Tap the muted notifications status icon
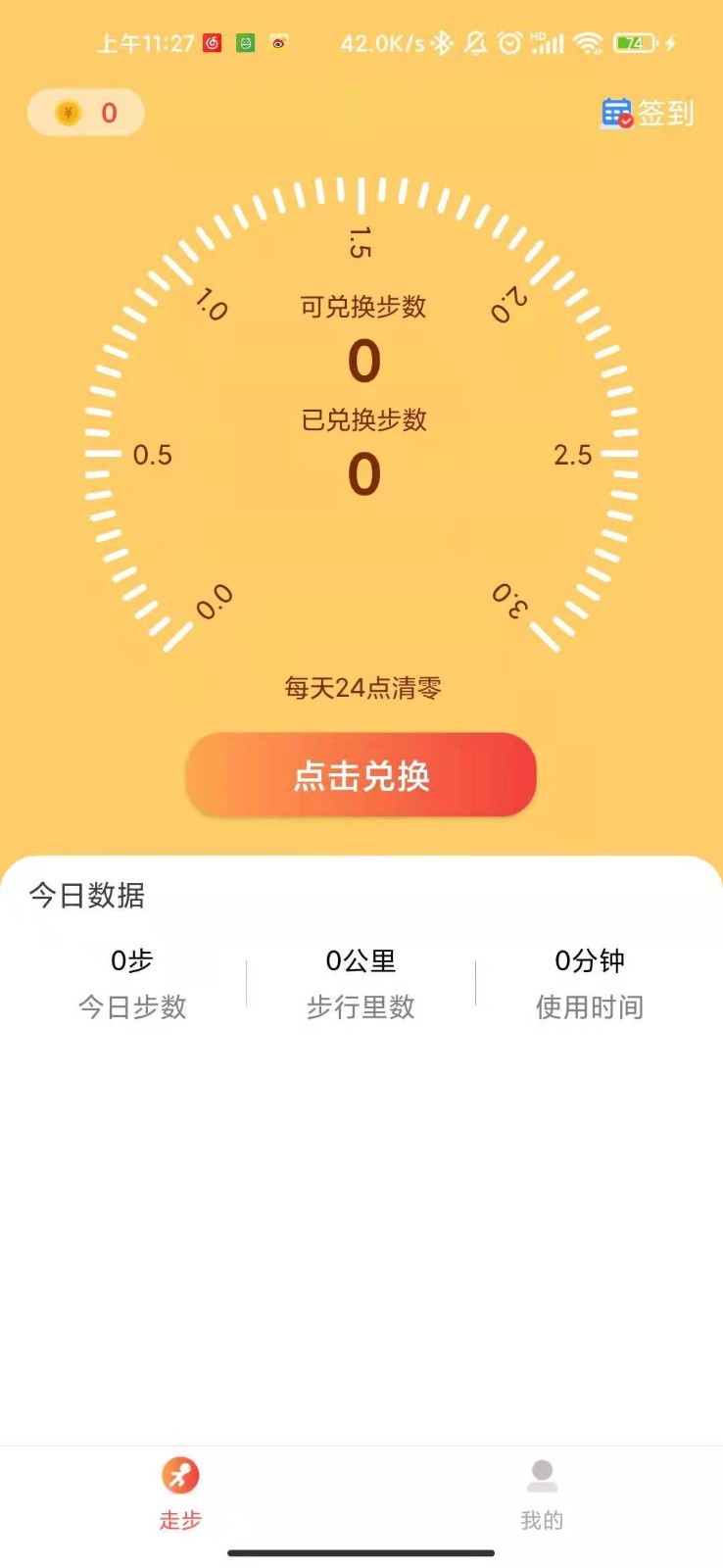Viewport: 723px width, 1568px height. [x=477, y=43]
